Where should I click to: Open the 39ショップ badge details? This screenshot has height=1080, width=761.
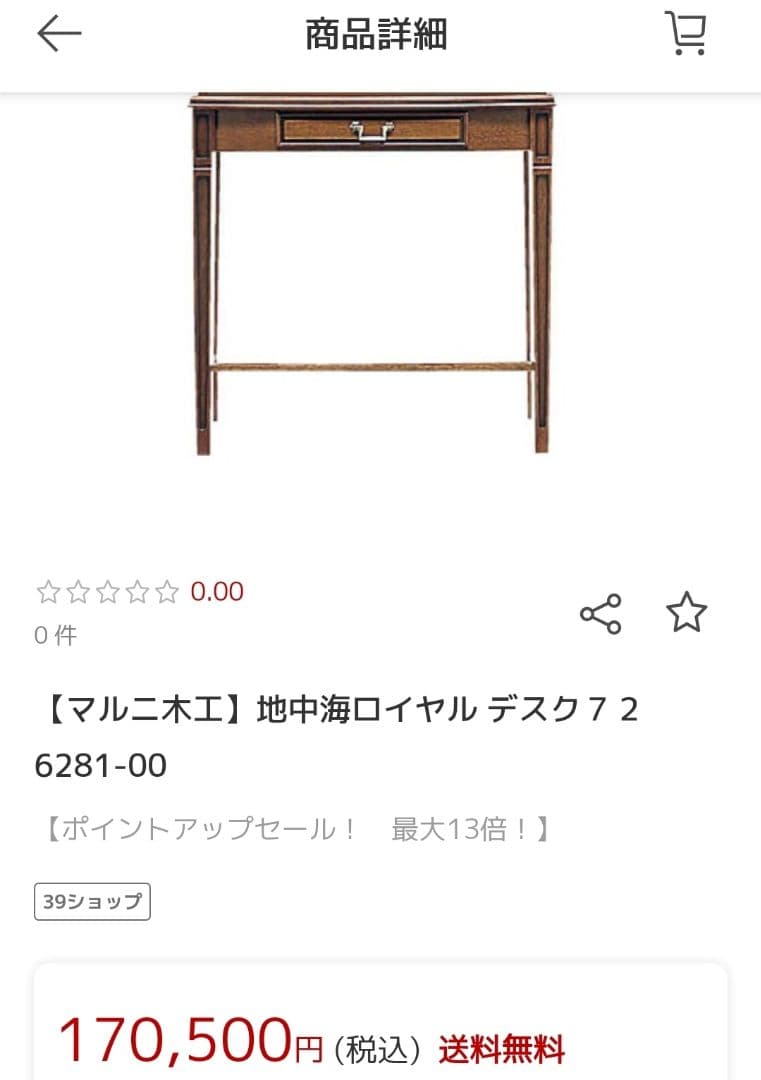[91, 899]
